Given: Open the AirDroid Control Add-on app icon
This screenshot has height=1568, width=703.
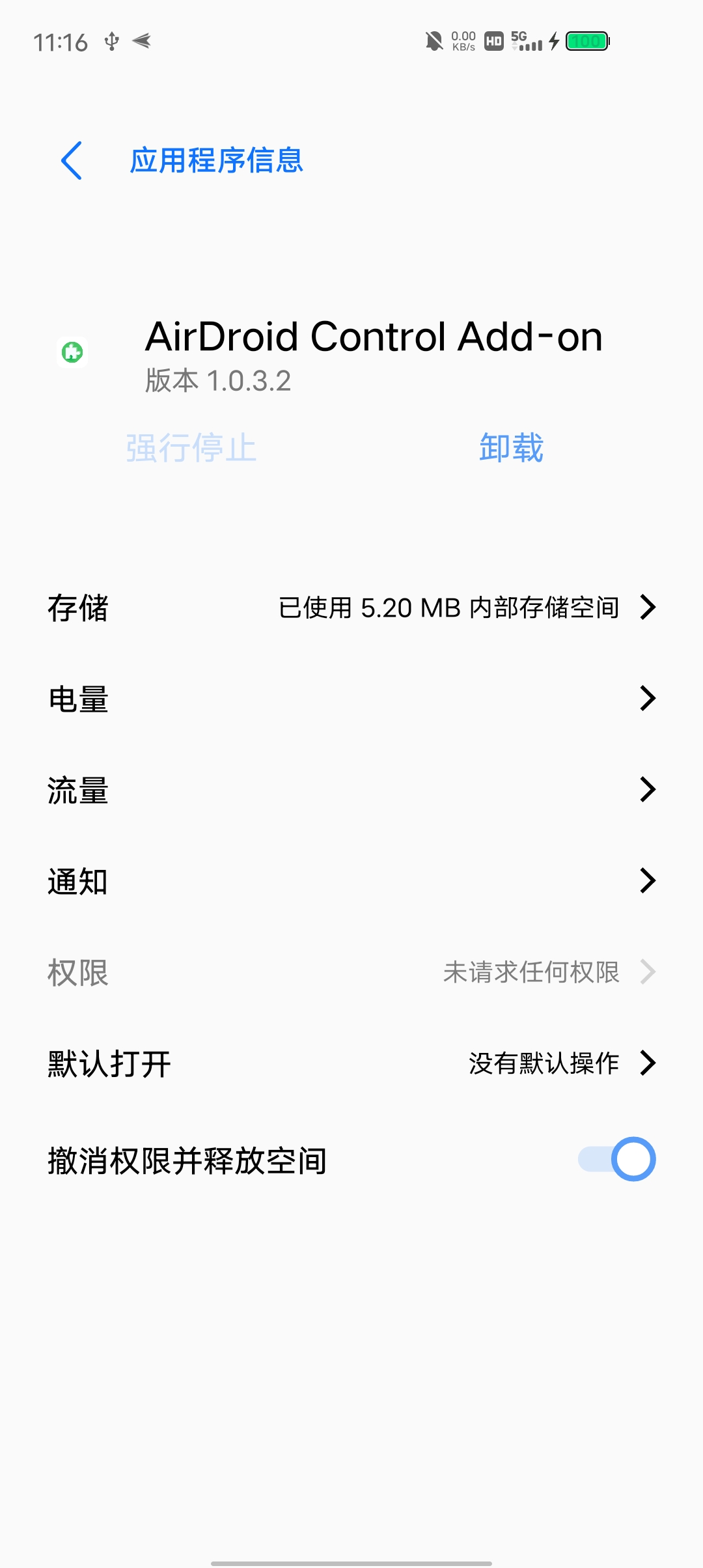Looking at the screenshot, I should [x=72, y=352].
